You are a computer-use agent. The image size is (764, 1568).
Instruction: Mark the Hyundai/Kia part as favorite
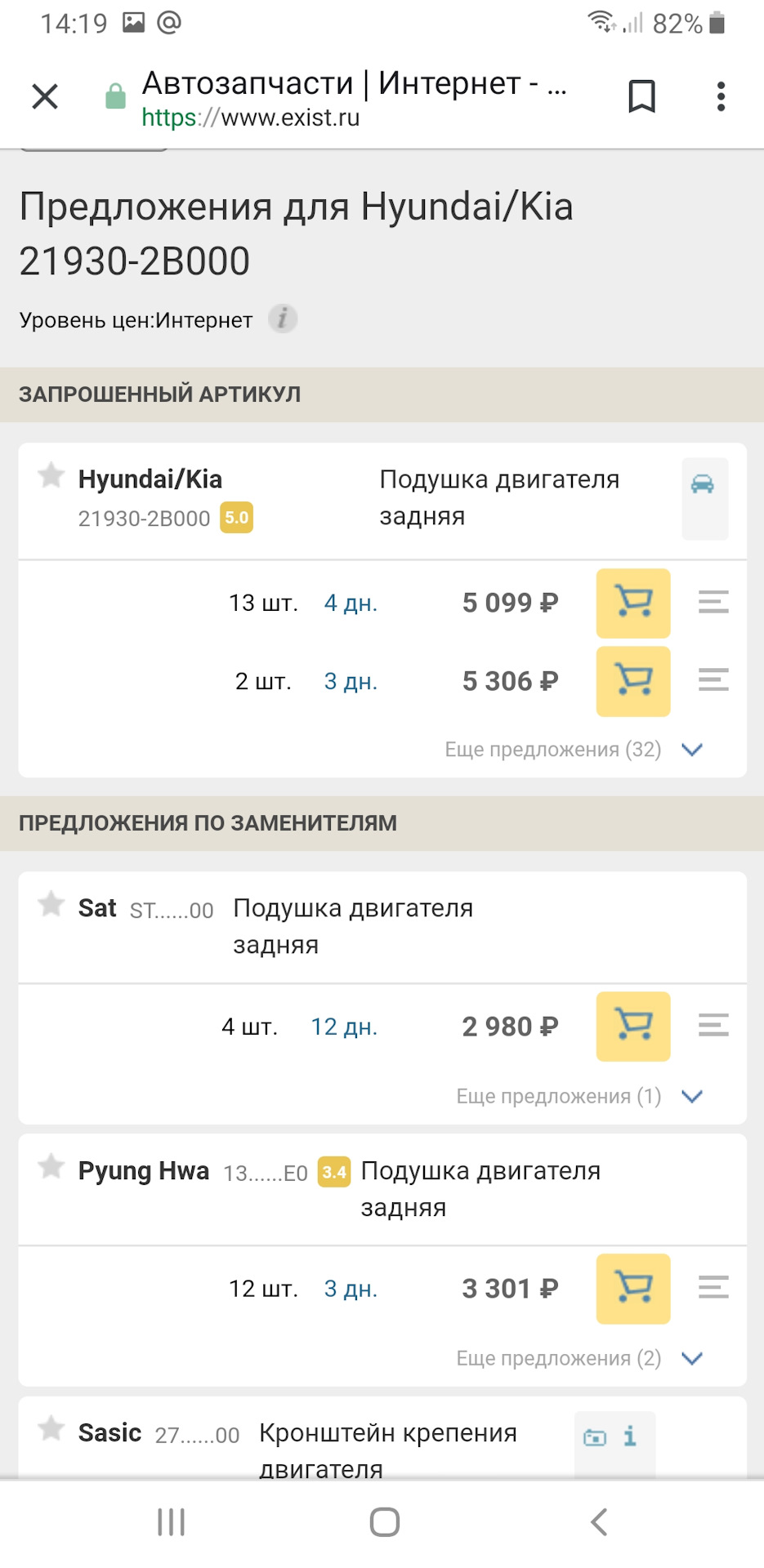[51, 476]
